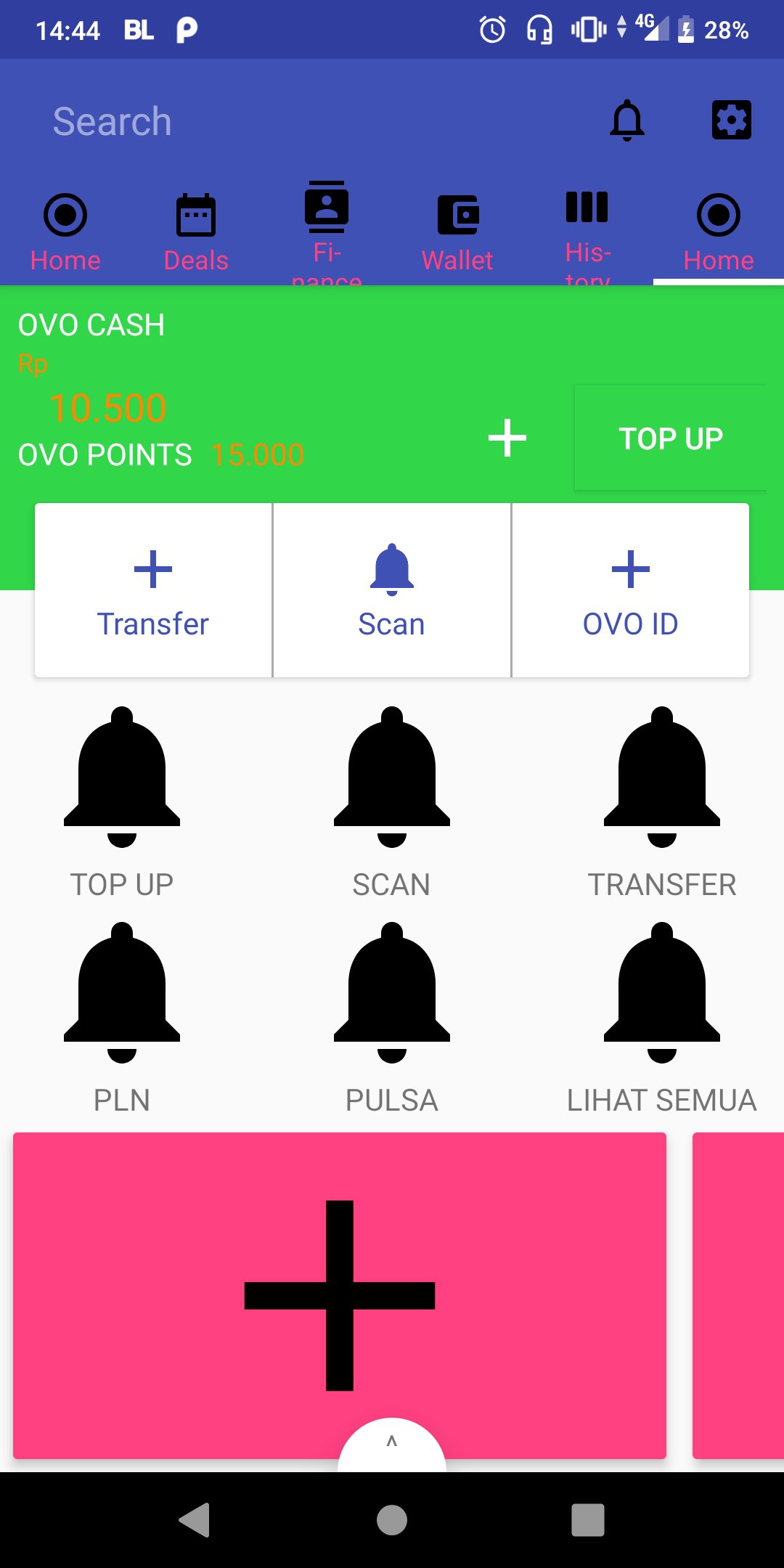Screen dimensions: 784x1568
Task: Tap the OVO ID plus icon
Action: 630,571
